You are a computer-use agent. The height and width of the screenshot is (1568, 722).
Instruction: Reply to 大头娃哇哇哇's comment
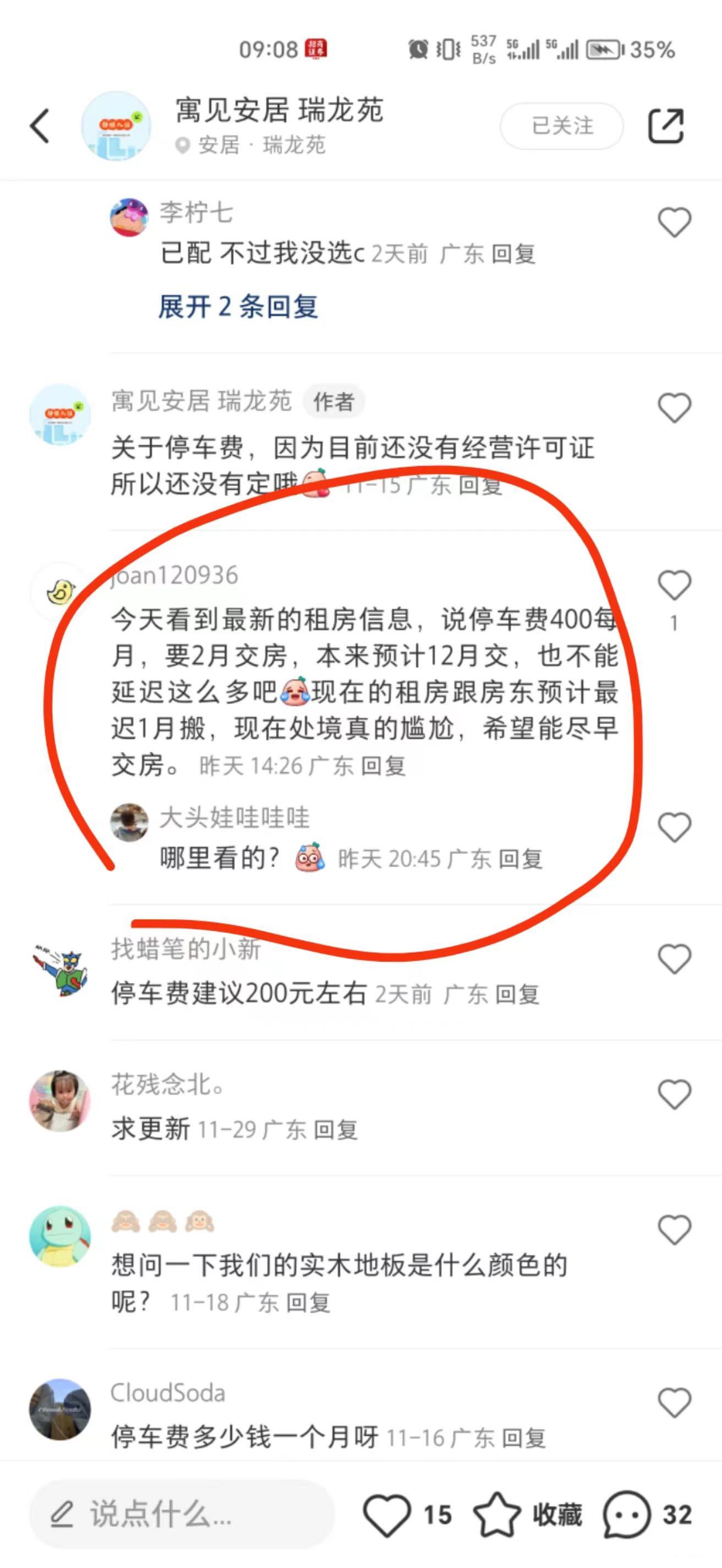click(x=521, y=859)
